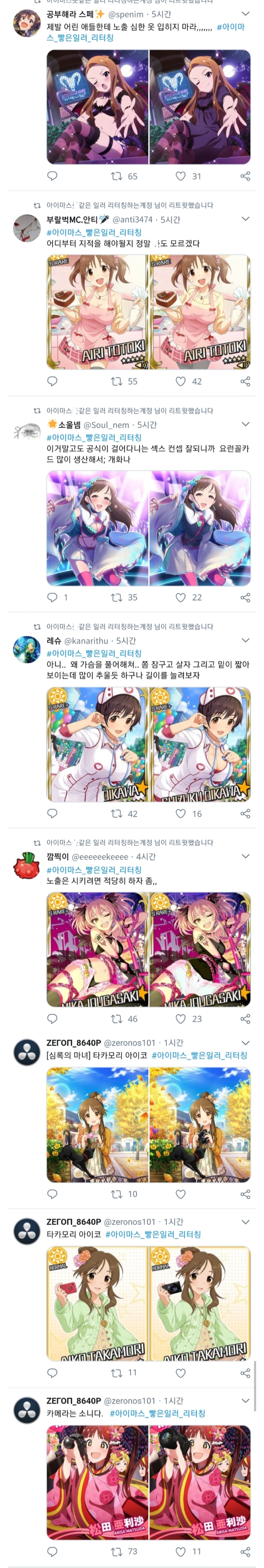The width and height of the screenshot is (264, 1568).
Task: Reply to the tweet by @Soul_nem
Action: (52, 597)
